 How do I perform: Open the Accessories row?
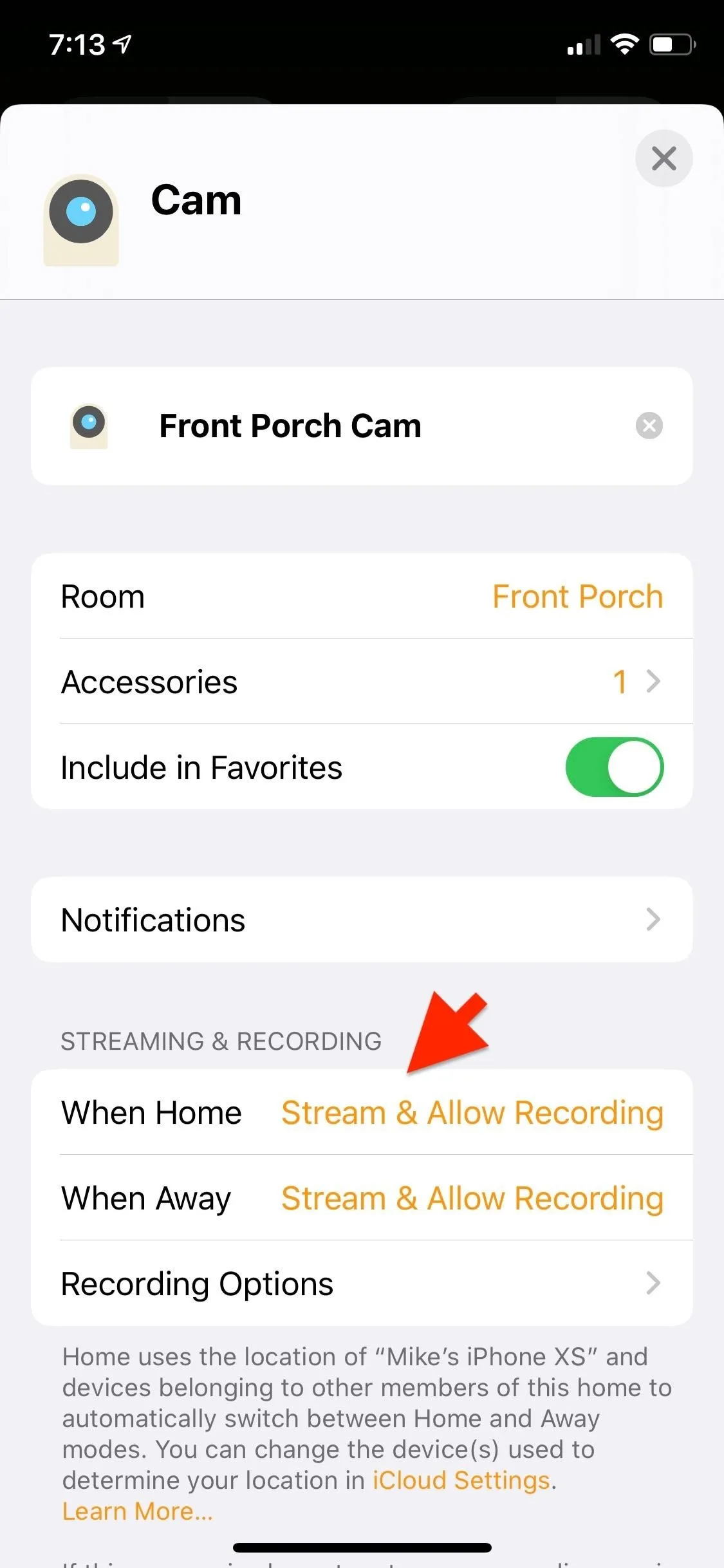[362, 681]
